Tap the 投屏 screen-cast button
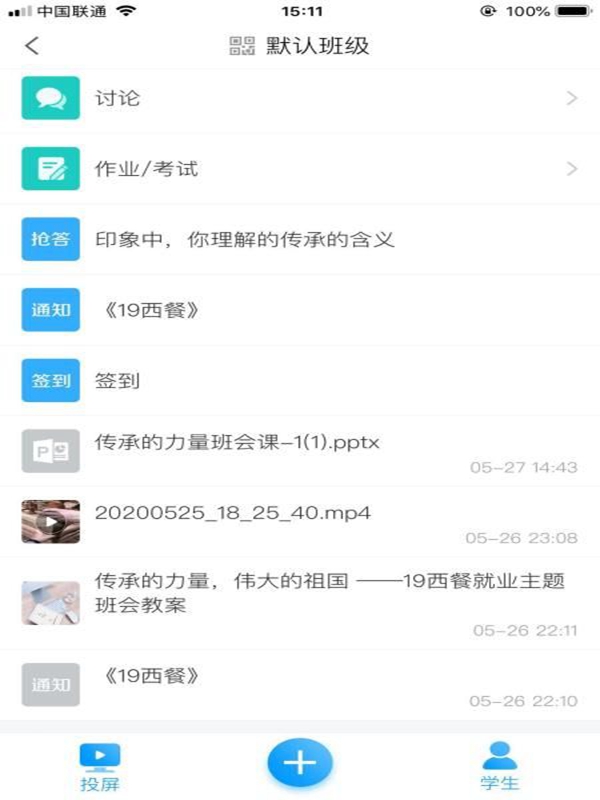 point(100,767)
